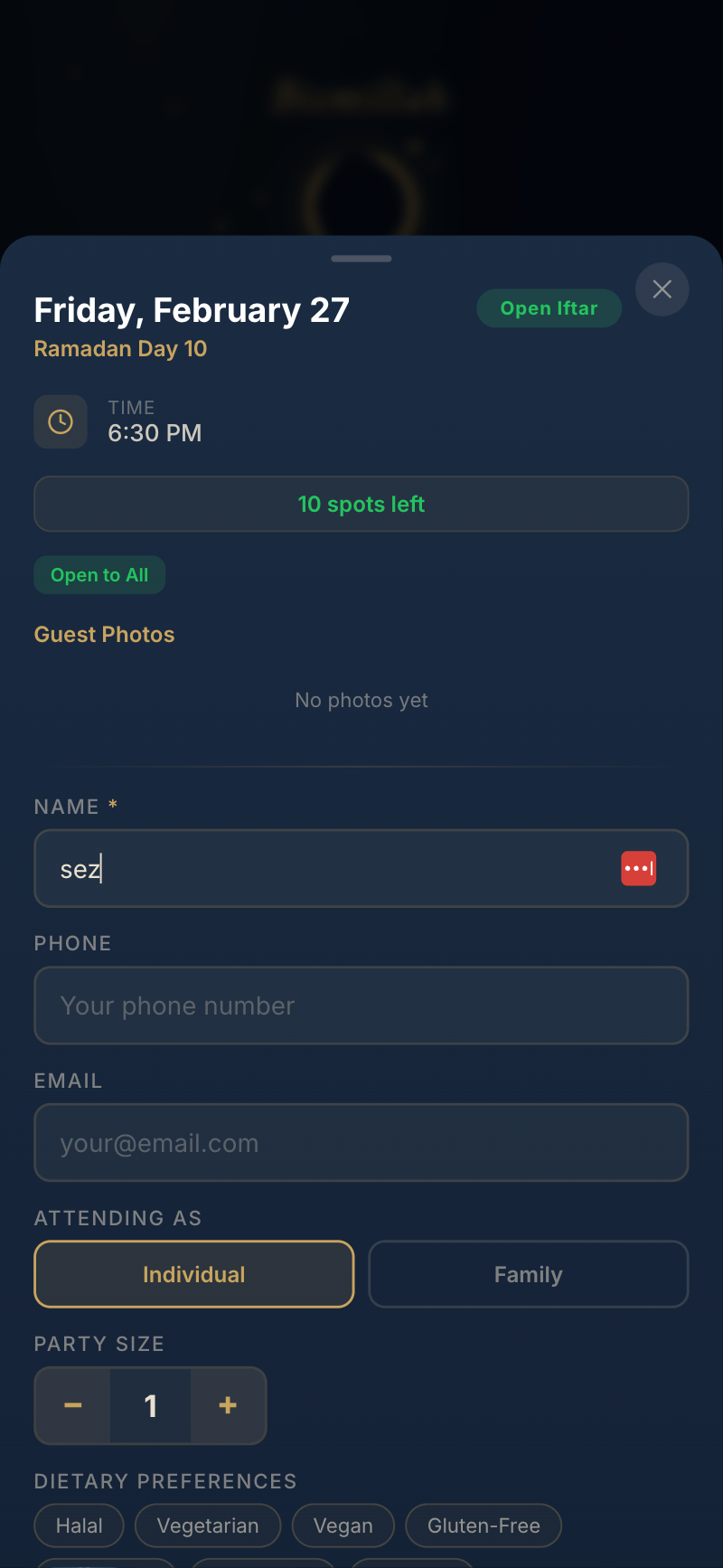Click the Friday, February 27 heading
723x1568 pixels.
pyautogui.click(x=192, y=309)
